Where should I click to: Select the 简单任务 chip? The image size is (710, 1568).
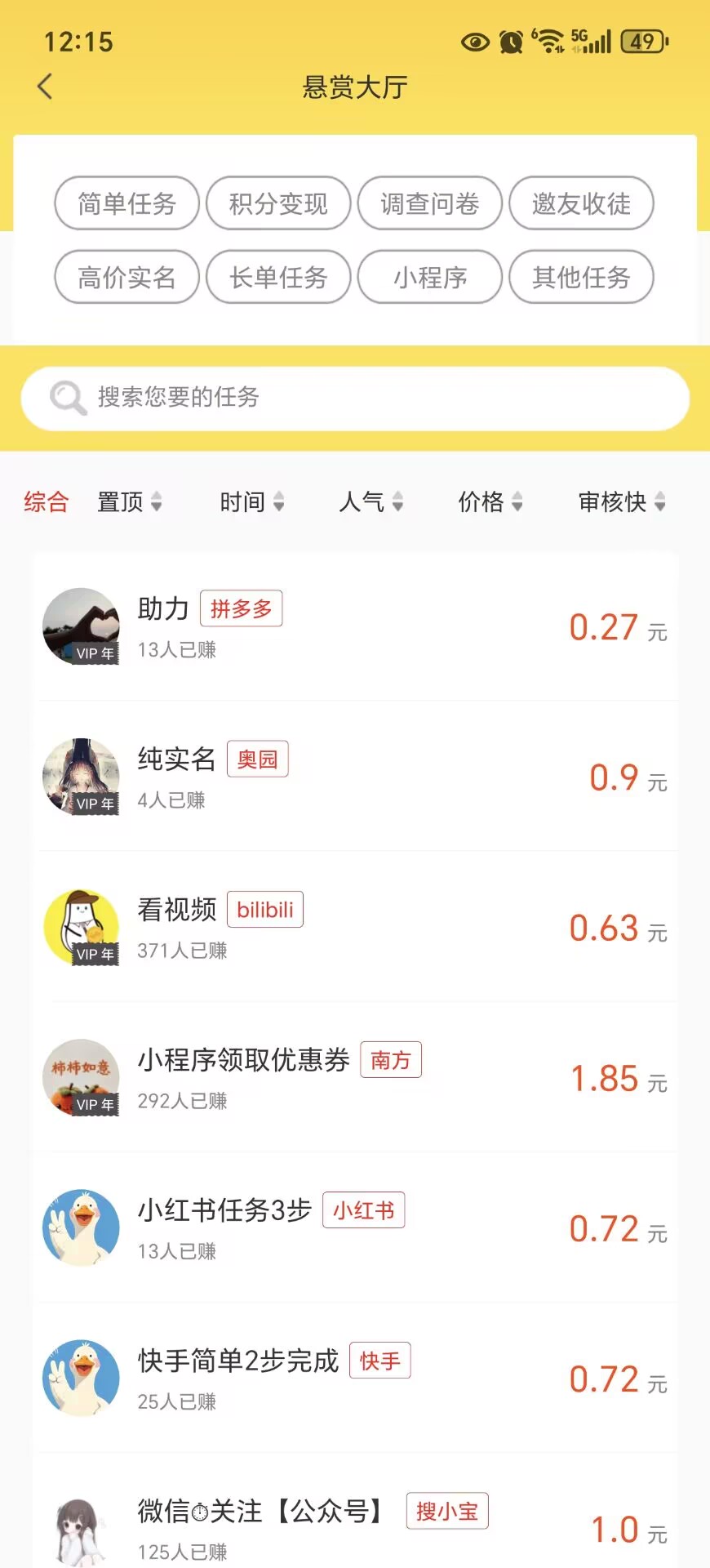coord(126,203)
